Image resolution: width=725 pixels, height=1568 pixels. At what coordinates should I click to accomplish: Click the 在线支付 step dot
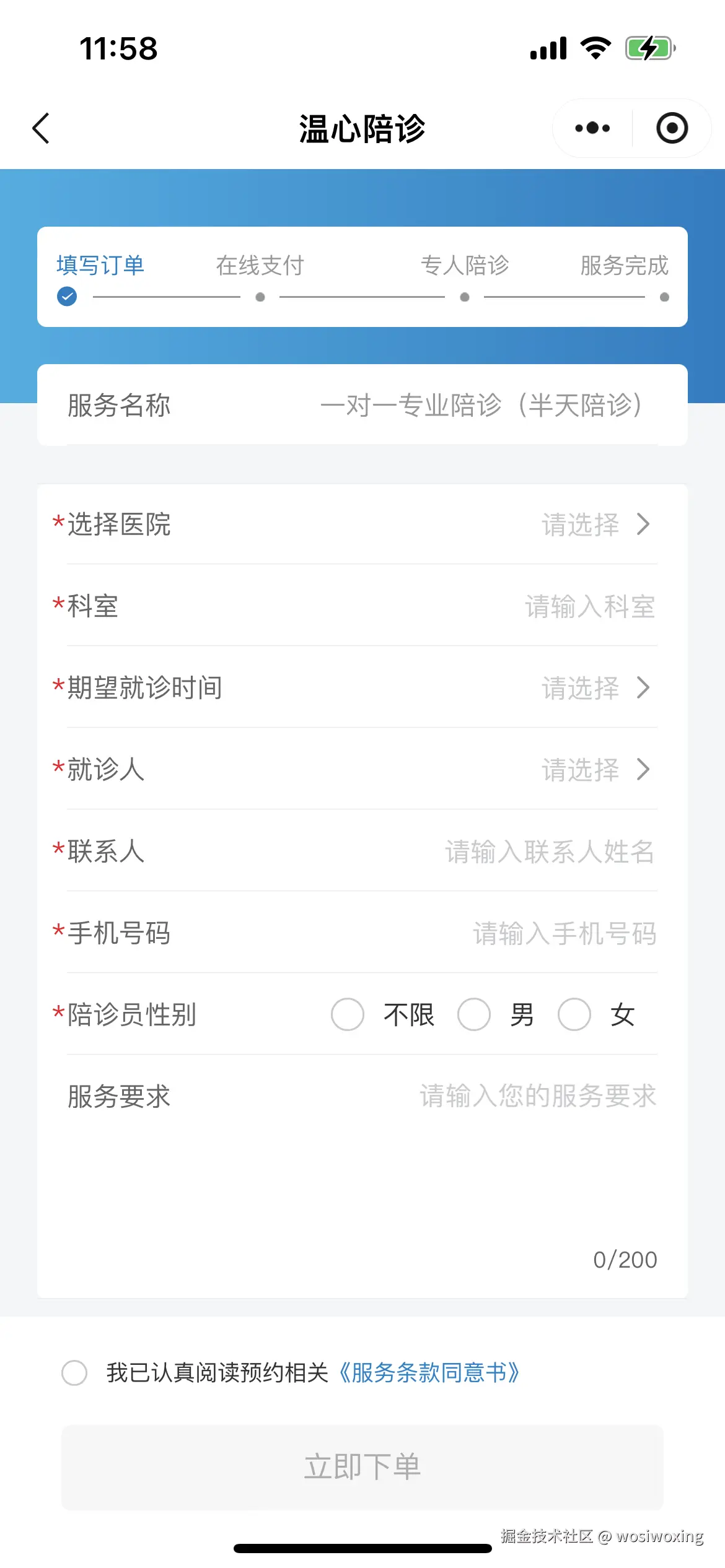[260, 296]
